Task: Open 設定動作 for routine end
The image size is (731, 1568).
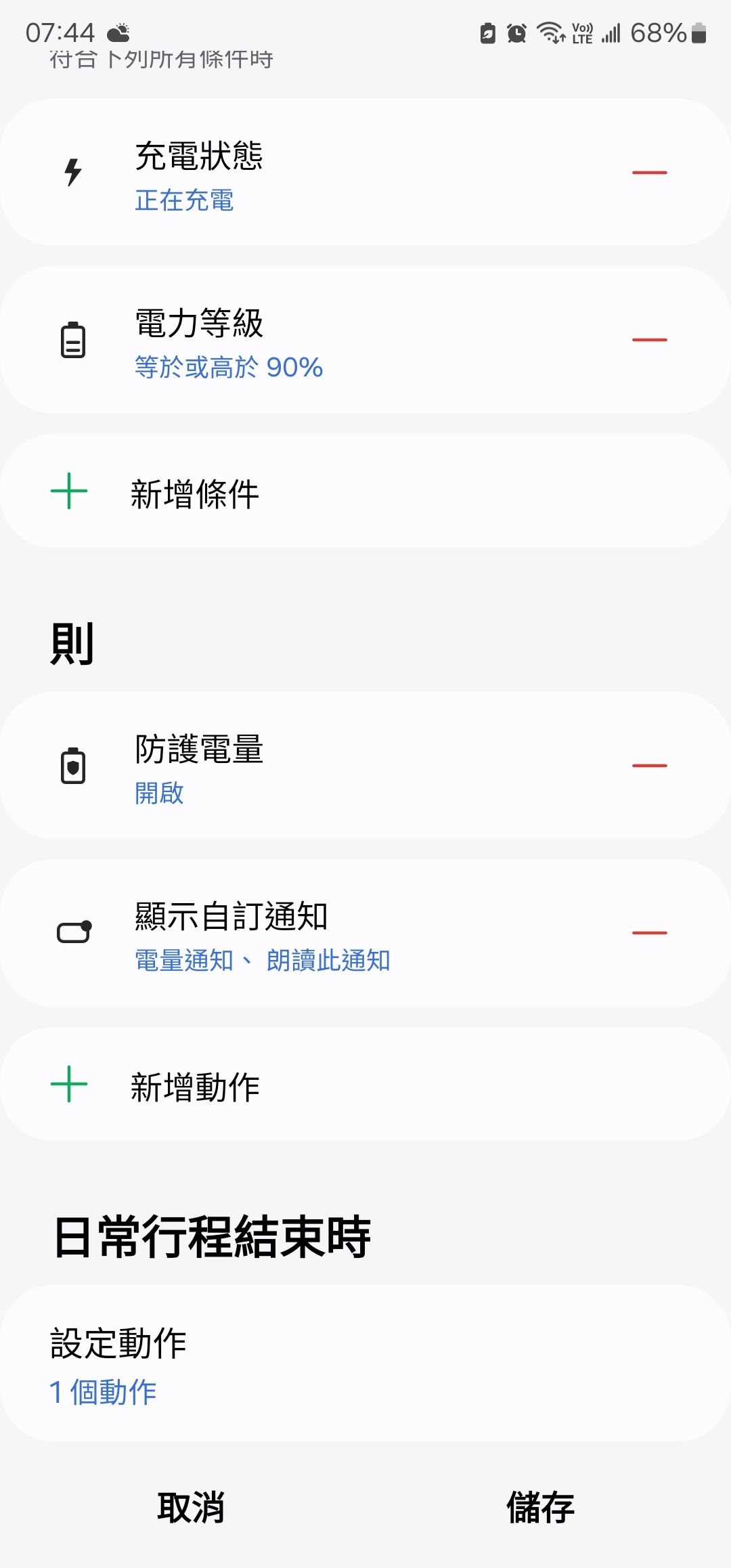Action: (x=365, y=1364)
